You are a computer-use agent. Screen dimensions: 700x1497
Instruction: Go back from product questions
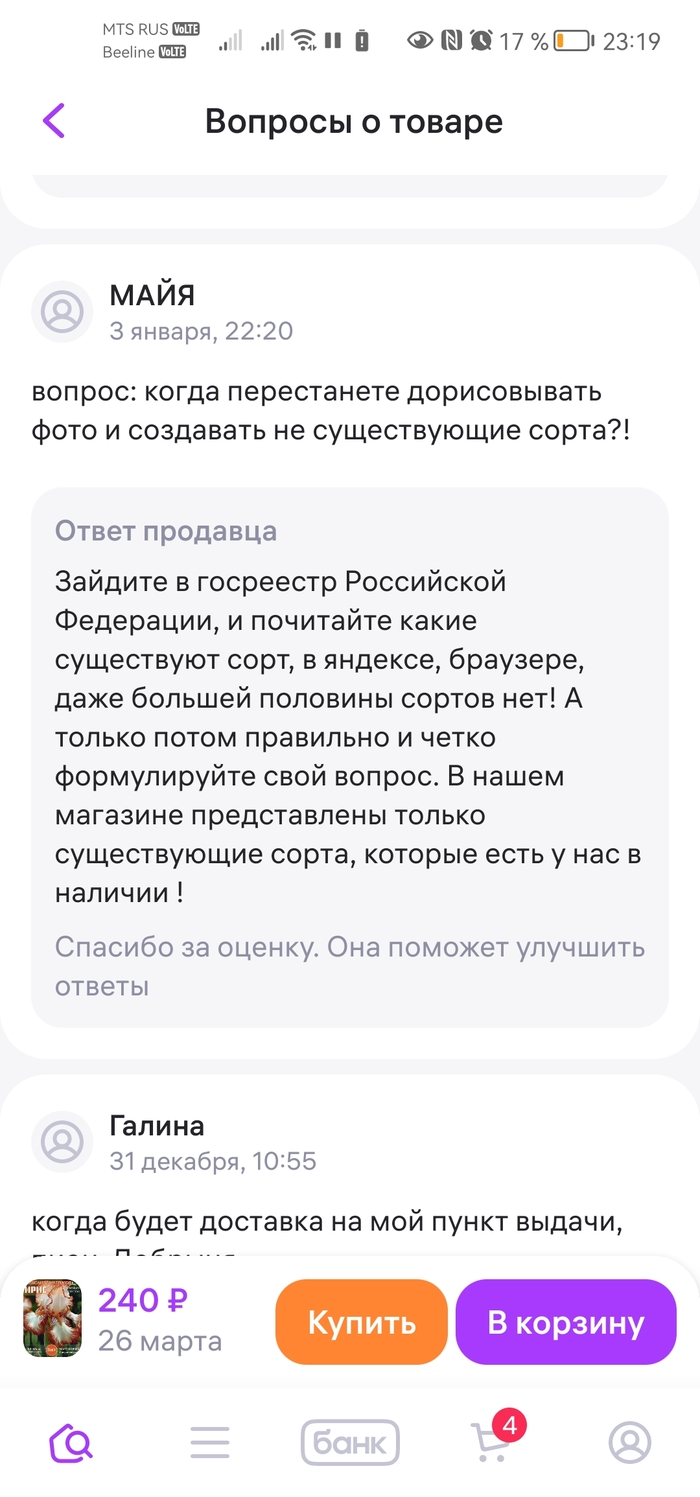pos(54,121)
